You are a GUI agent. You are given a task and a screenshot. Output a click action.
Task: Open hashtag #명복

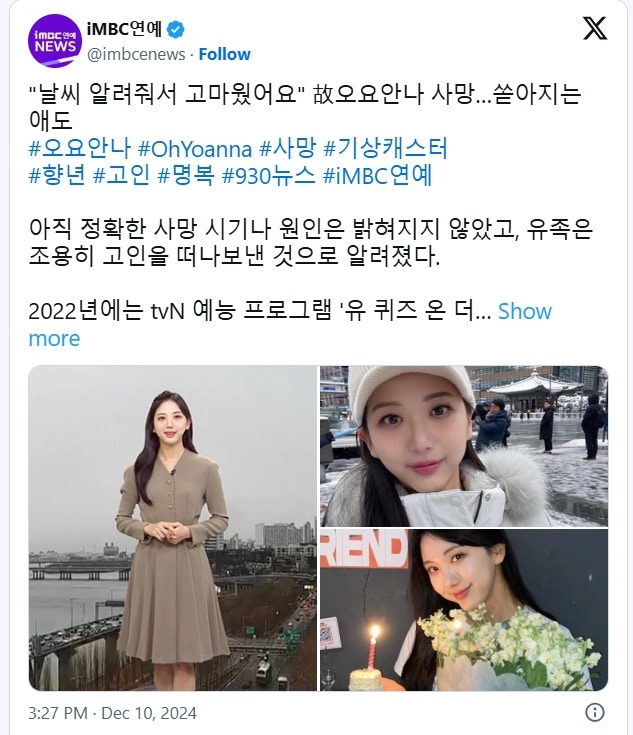coord(187,177)
